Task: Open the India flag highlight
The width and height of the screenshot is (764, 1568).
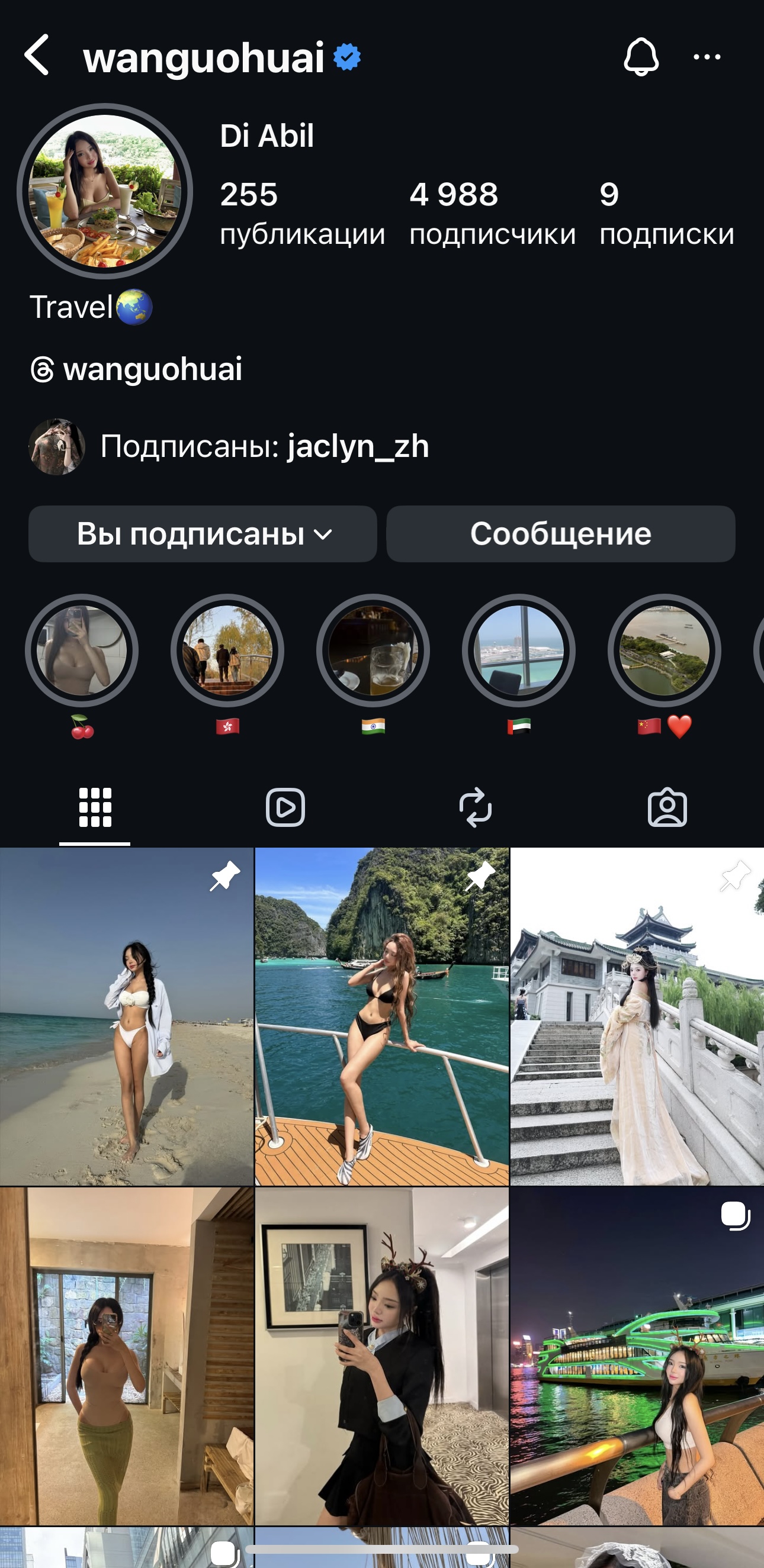Action: [x=373, y=651]
